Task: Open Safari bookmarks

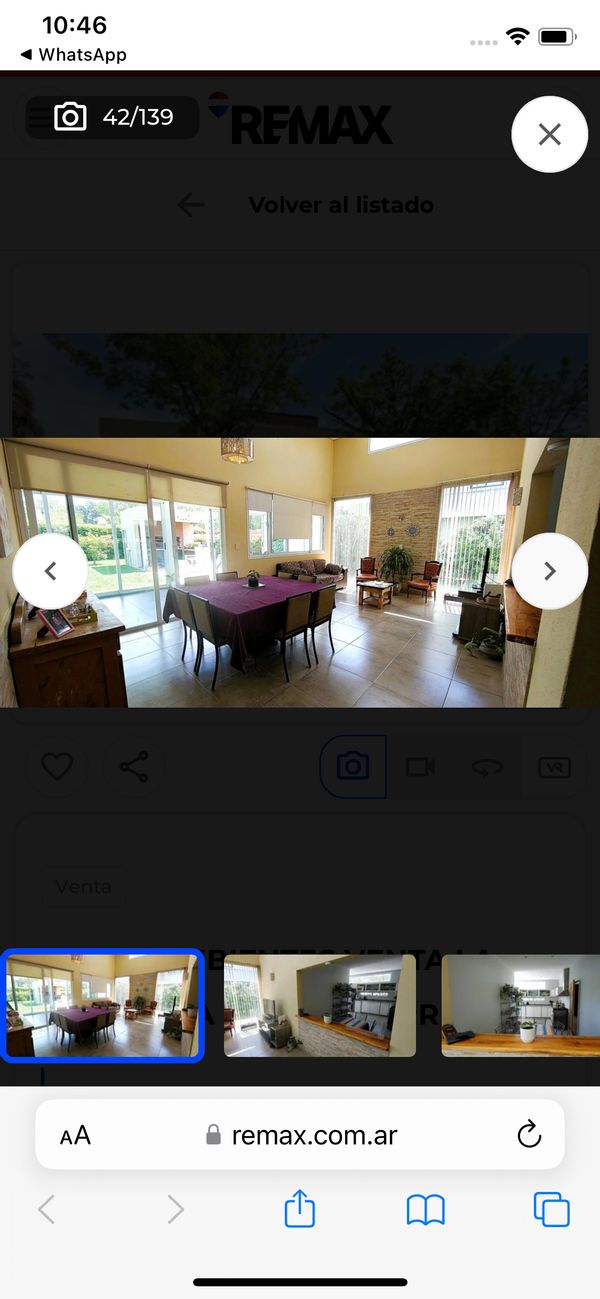Action: point(425,1210)
